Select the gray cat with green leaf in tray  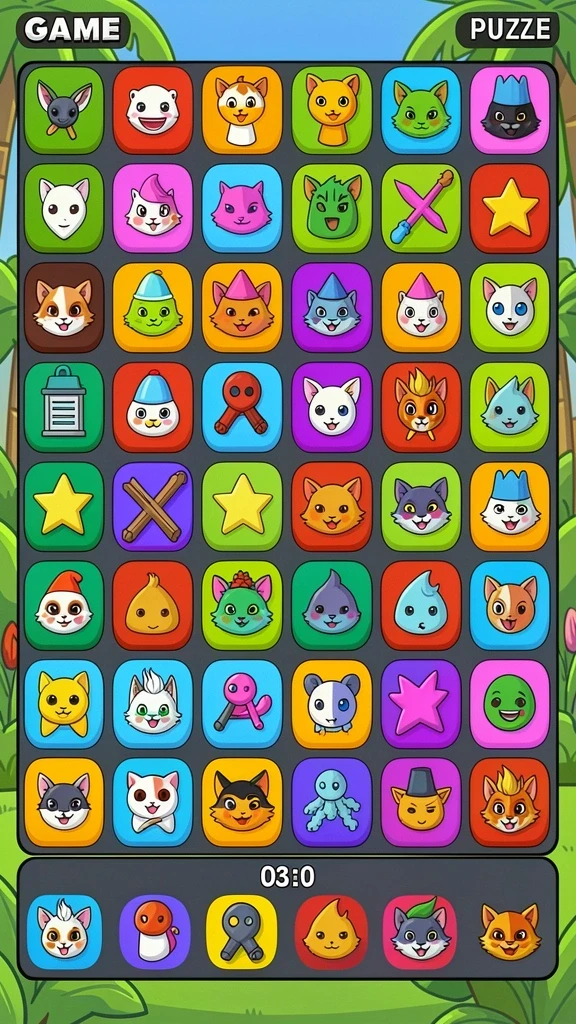tap(419, 931)
